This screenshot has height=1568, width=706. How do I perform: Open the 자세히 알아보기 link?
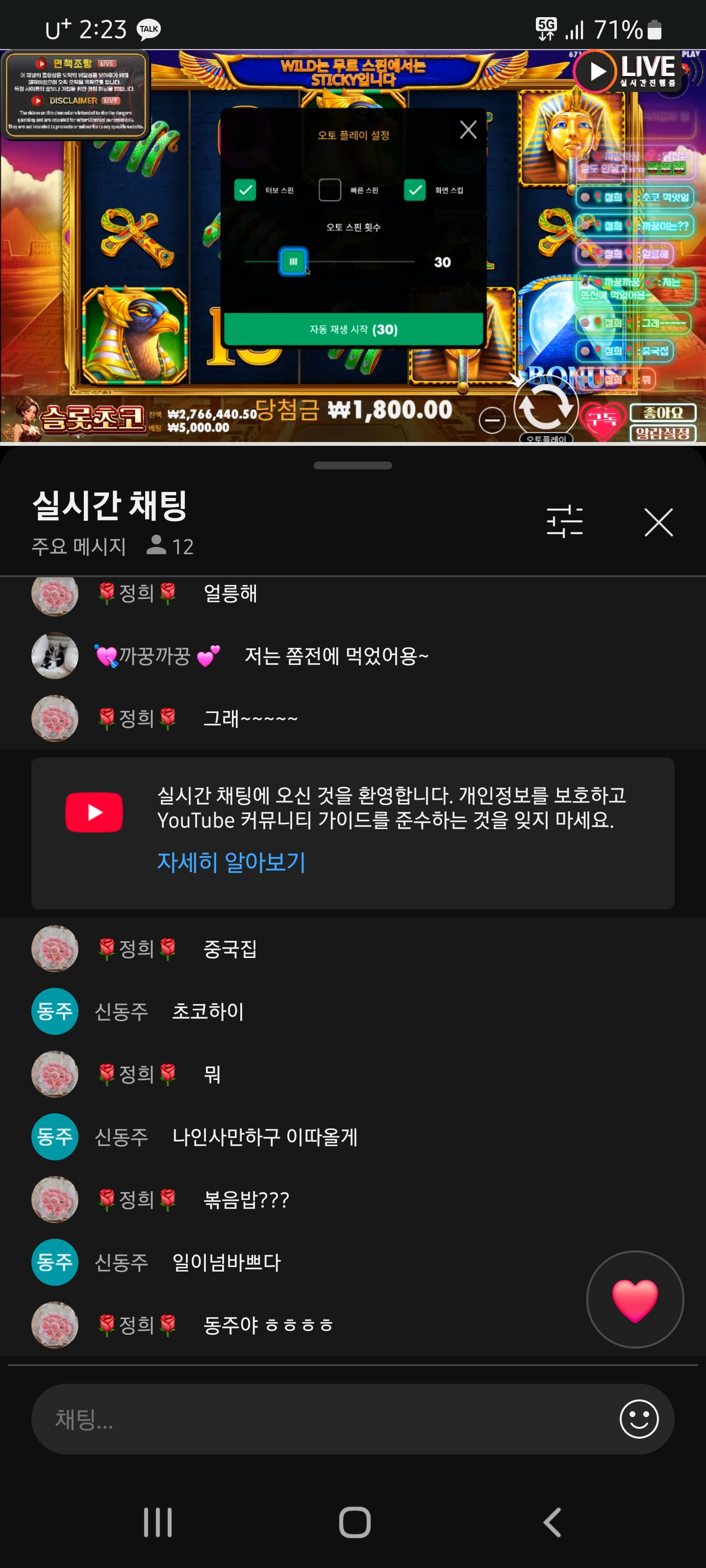pos(231,862)
